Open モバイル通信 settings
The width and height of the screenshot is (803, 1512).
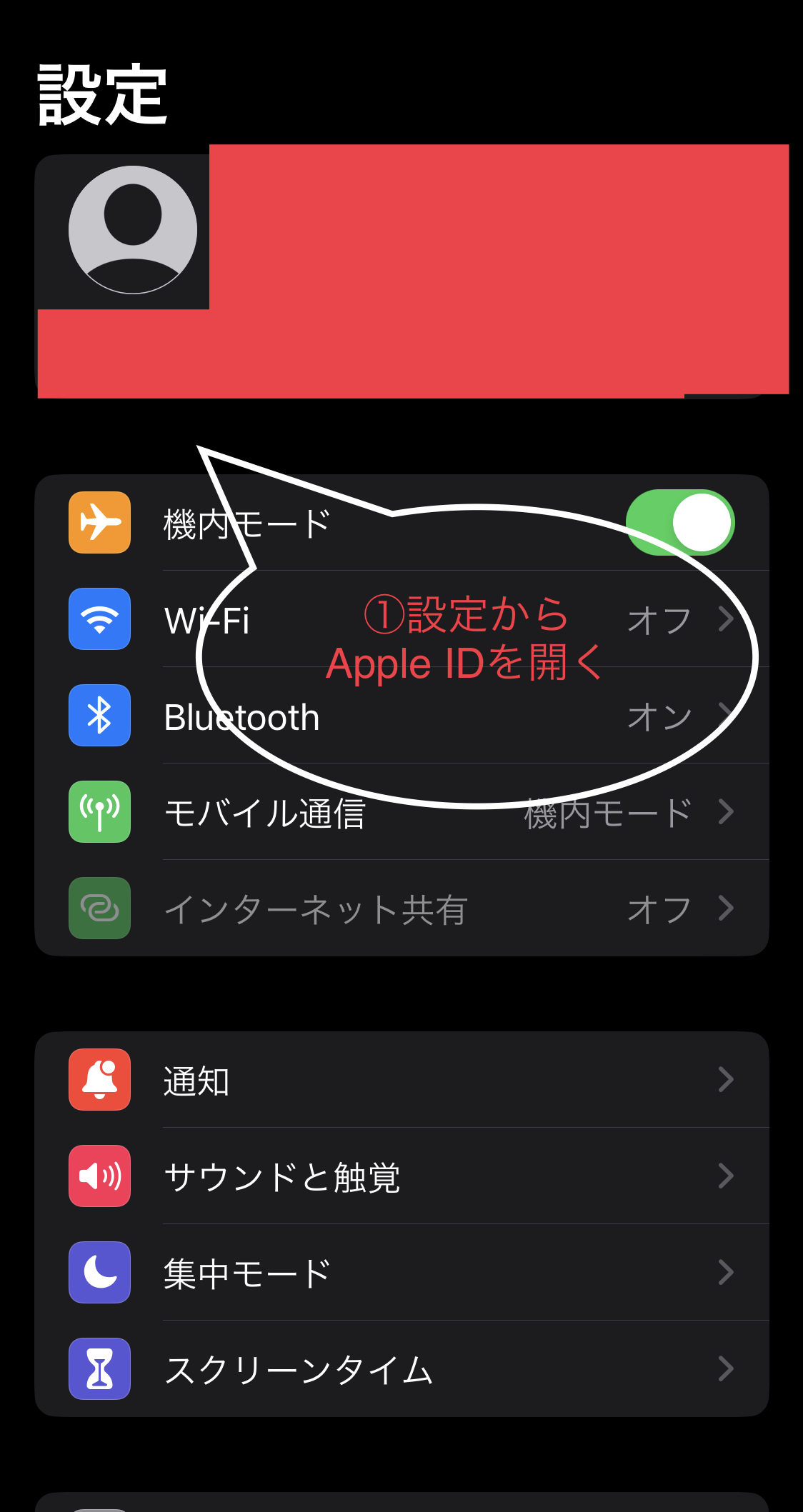tap(264, 813)
